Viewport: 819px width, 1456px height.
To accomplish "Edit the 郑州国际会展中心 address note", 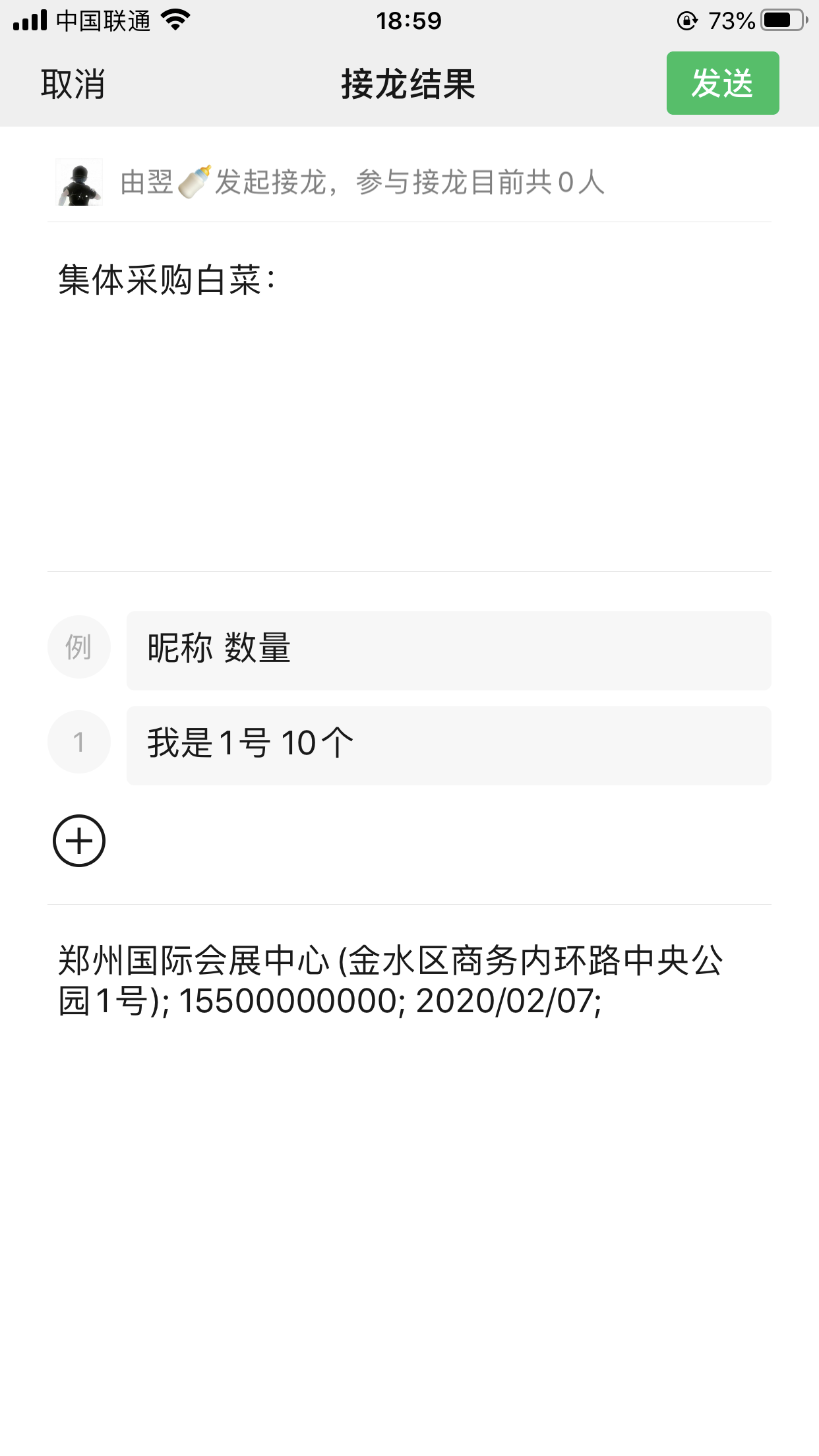I will point(409,981).
